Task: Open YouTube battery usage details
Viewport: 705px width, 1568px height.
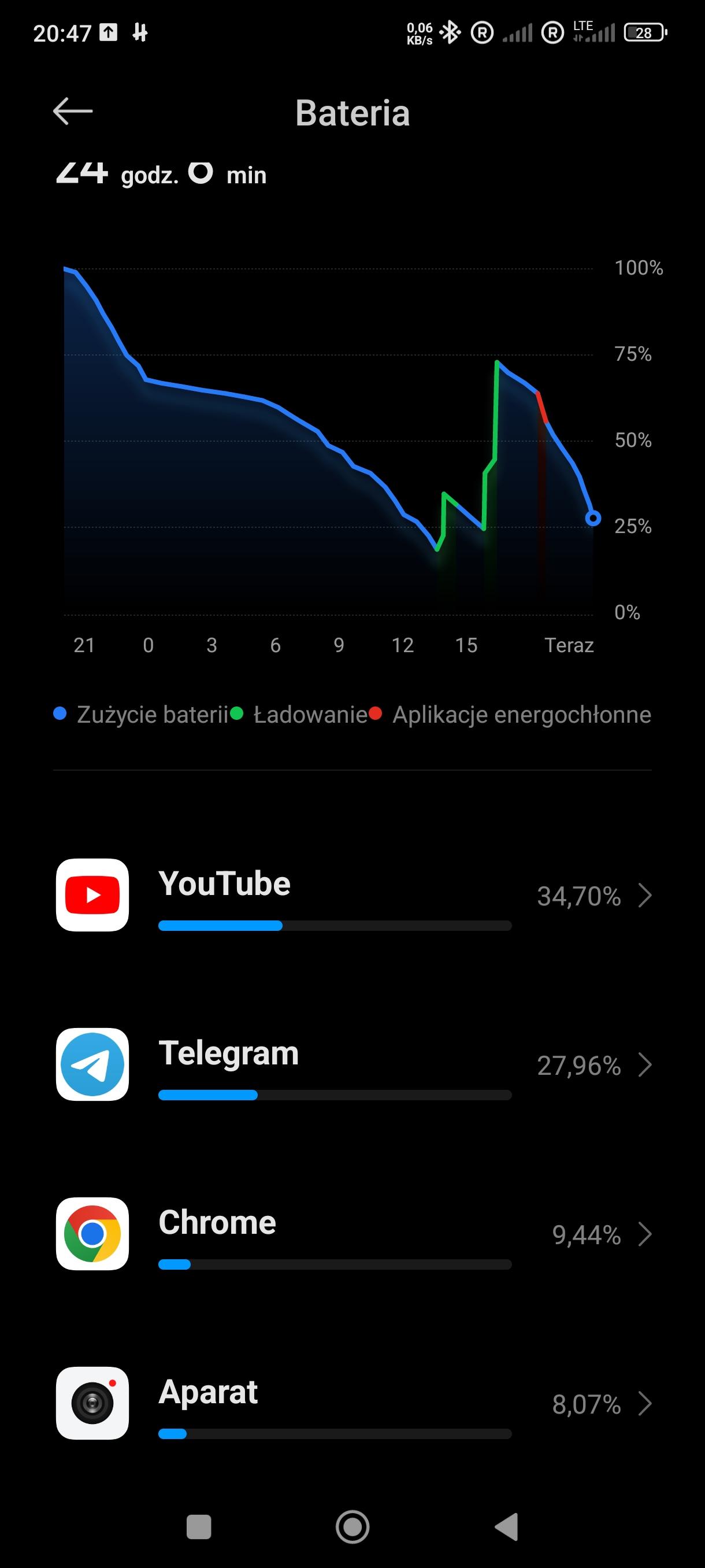Action: [353, 896]
